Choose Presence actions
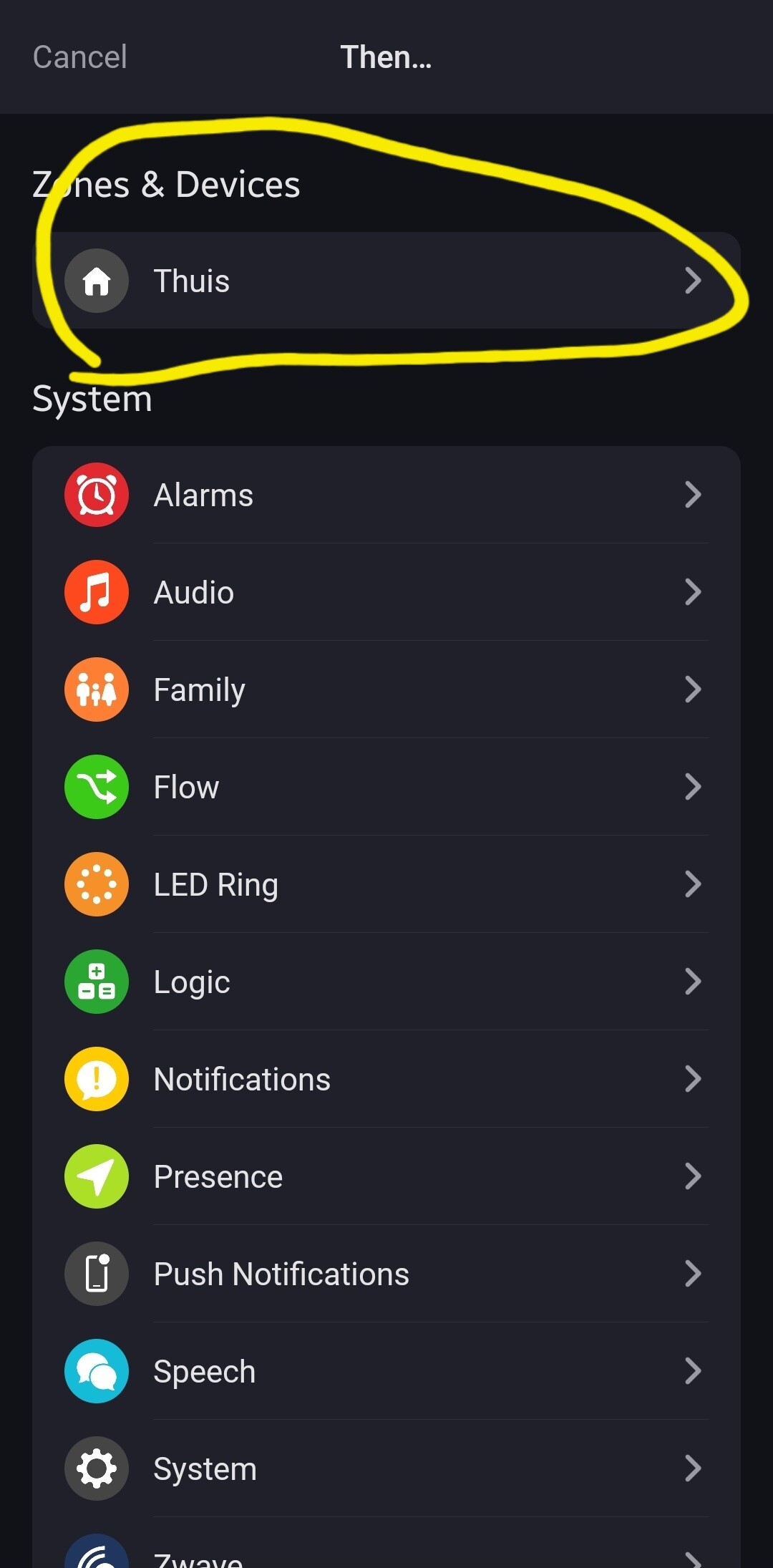Screen dimensions: 773x1568 (386, 1176)
